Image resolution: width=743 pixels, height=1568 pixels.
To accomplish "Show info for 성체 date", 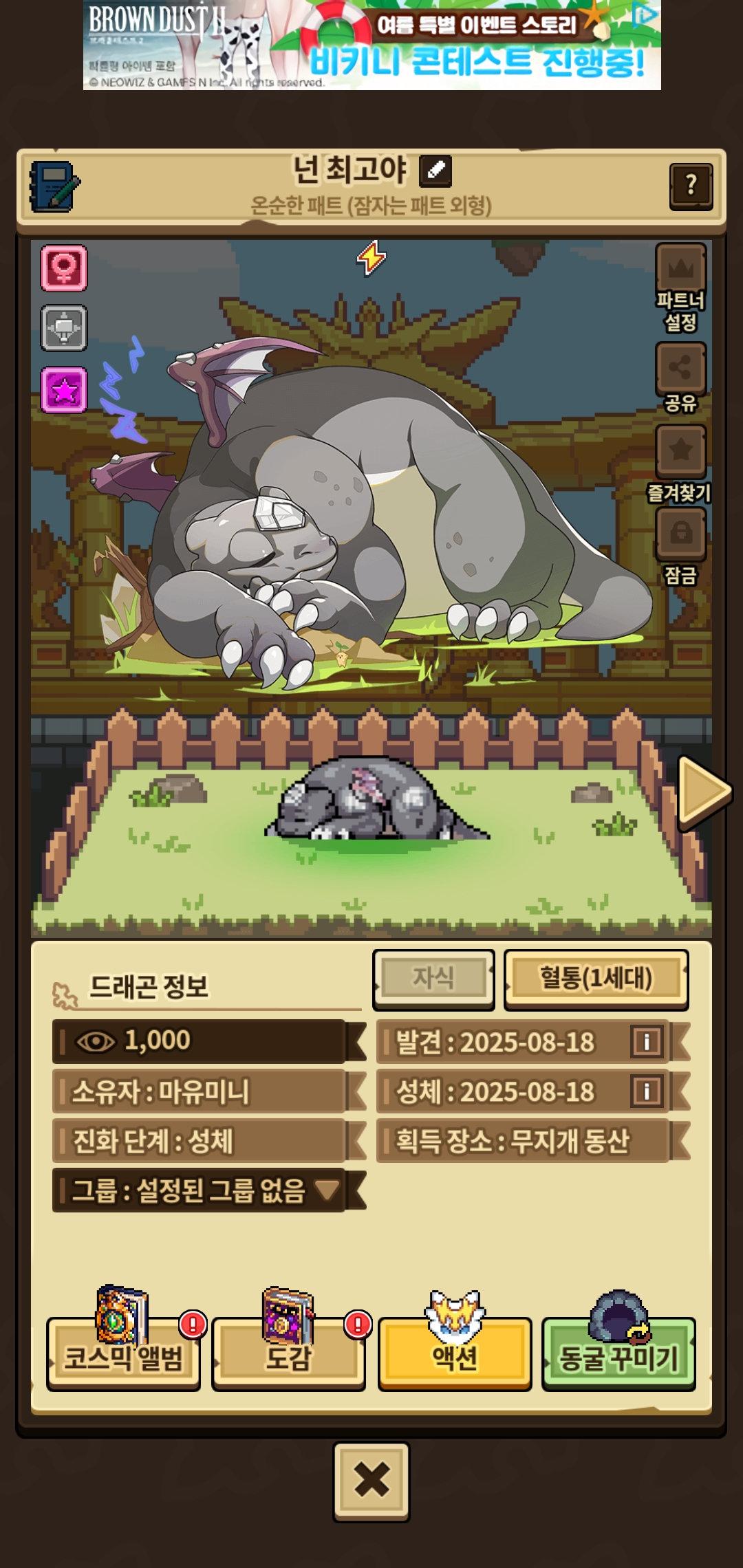I will [646, 1091].
